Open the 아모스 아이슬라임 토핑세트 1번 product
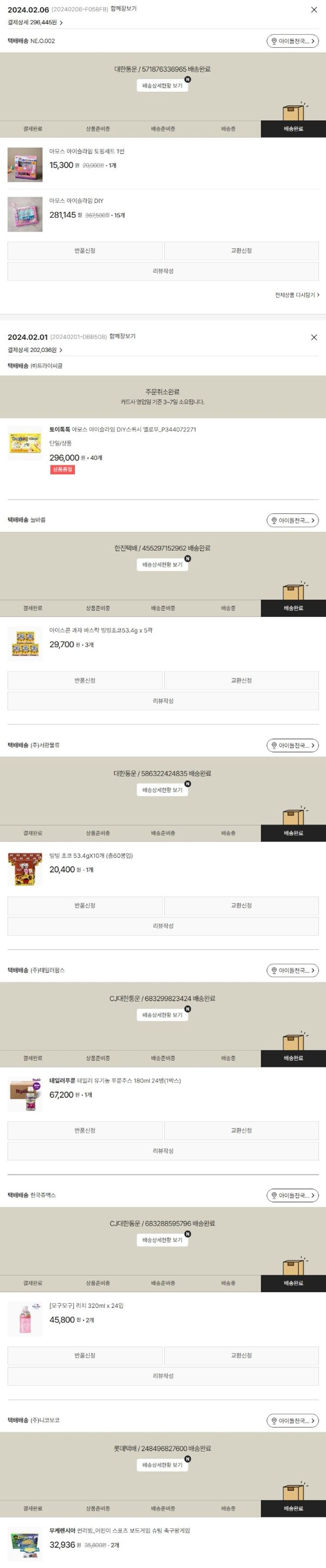This screenshot has width=326, height=1568. [86, 152]
